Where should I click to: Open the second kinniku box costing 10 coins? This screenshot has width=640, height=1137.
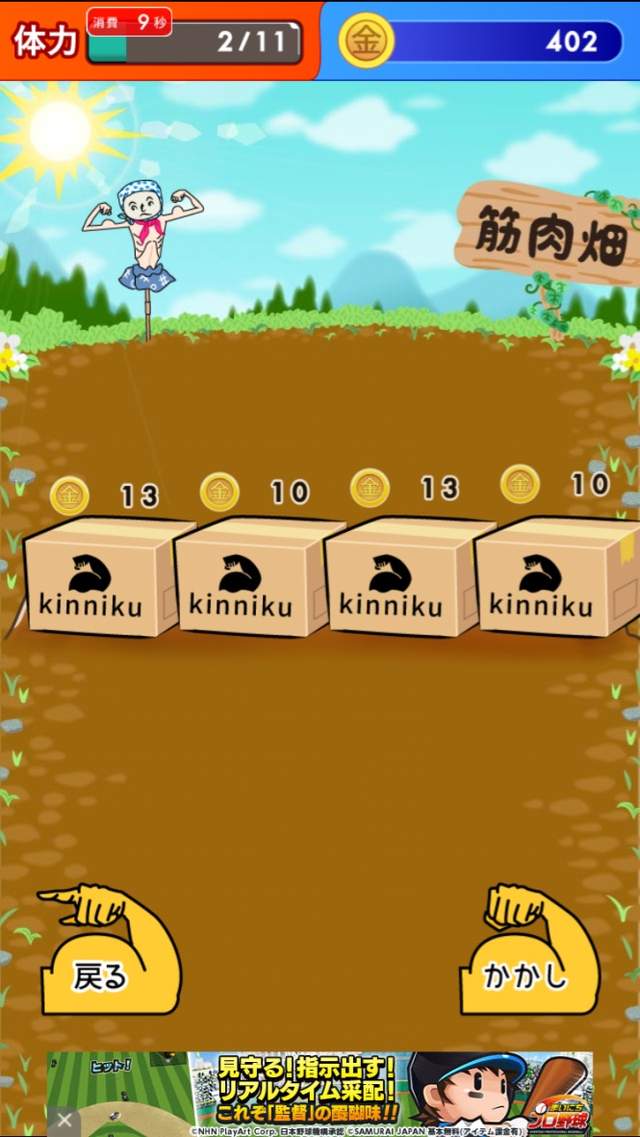[x=252, y=578]
